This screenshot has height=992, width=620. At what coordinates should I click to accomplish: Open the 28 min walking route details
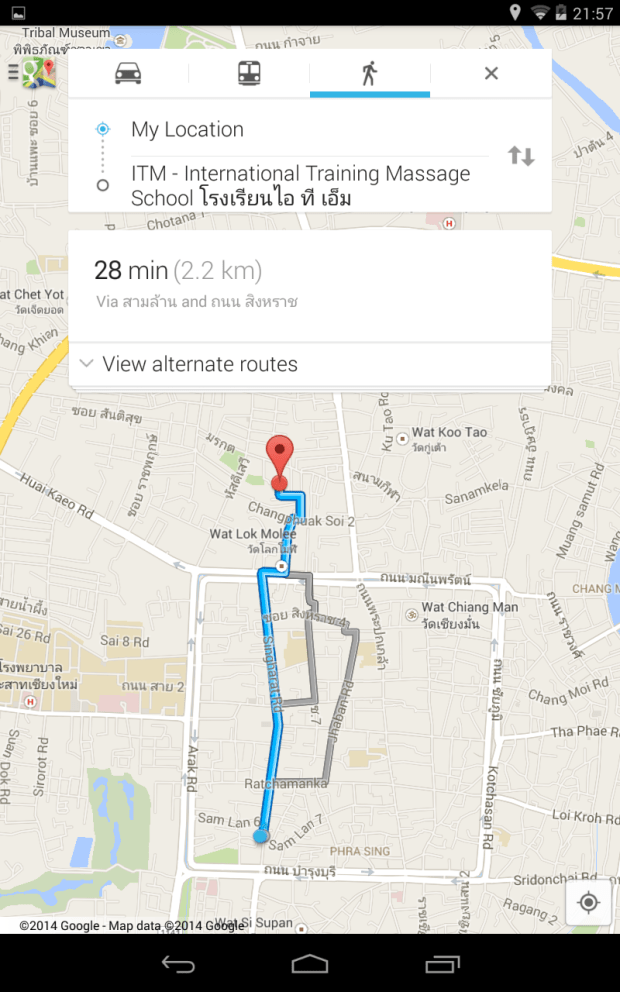[x=309, y=285]
